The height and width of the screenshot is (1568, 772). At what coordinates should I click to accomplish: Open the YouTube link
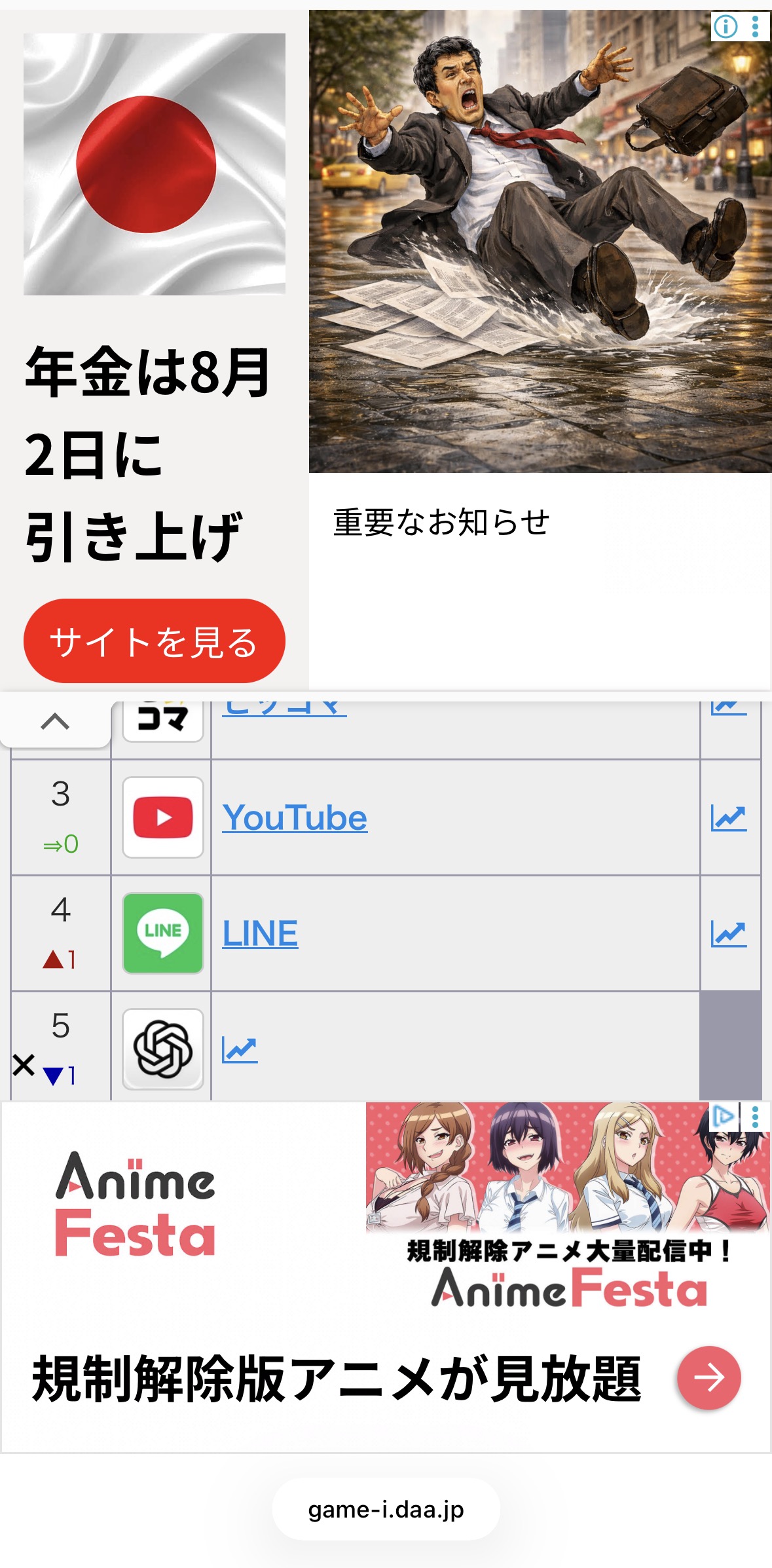click(295, 817)
